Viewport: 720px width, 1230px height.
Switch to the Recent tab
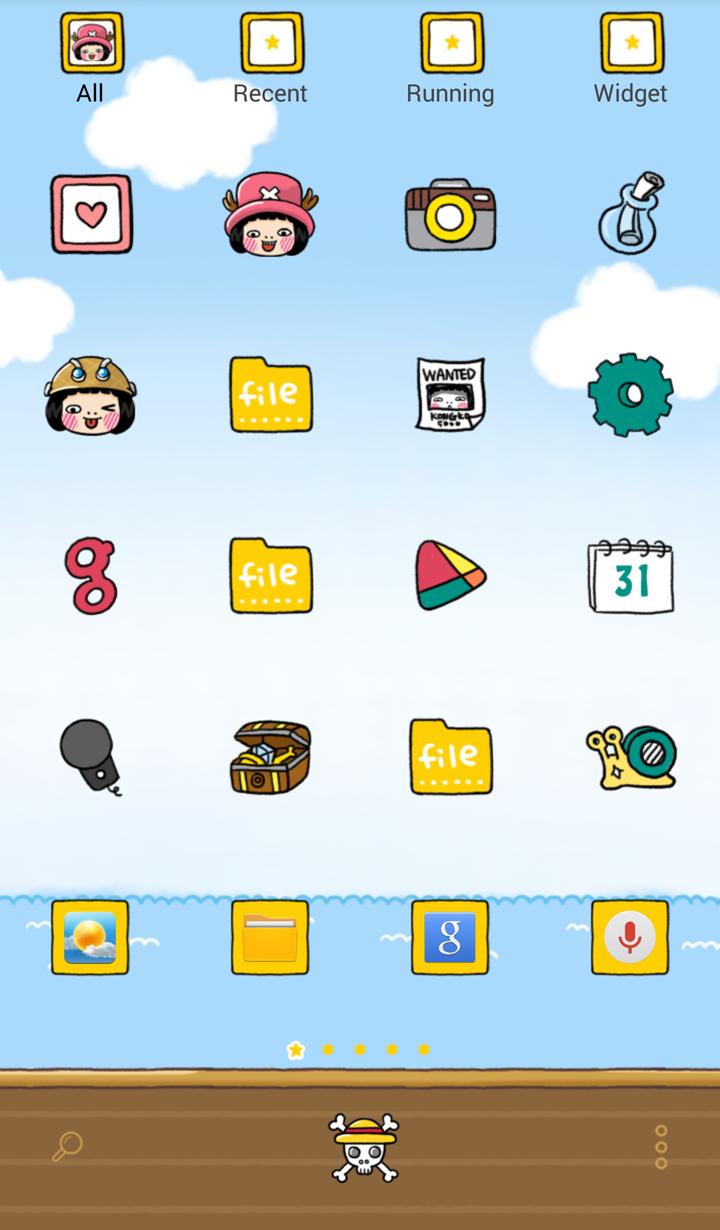(270, 44)
